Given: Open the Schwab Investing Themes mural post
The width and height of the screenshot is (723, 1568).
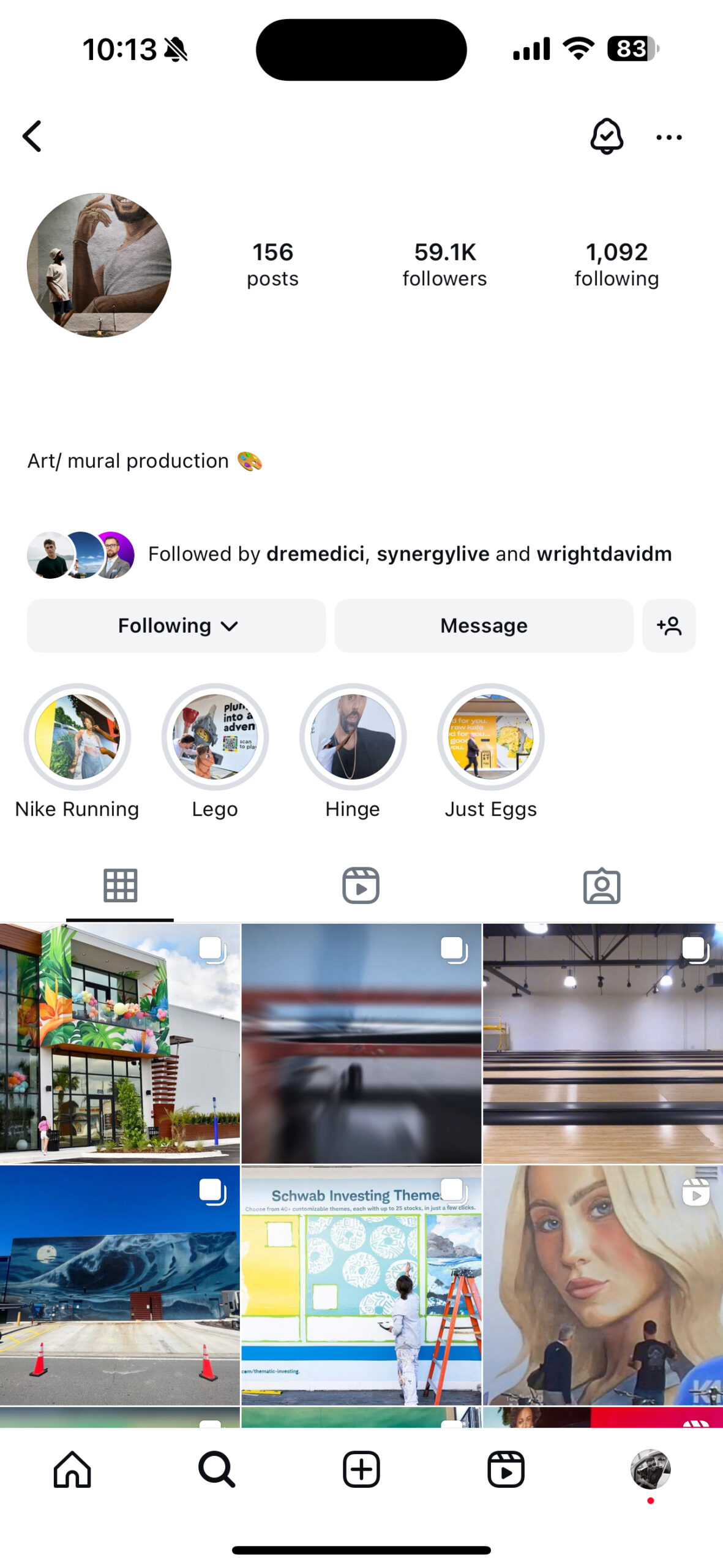Looking at the screenshot, I should pos(361,1284).
